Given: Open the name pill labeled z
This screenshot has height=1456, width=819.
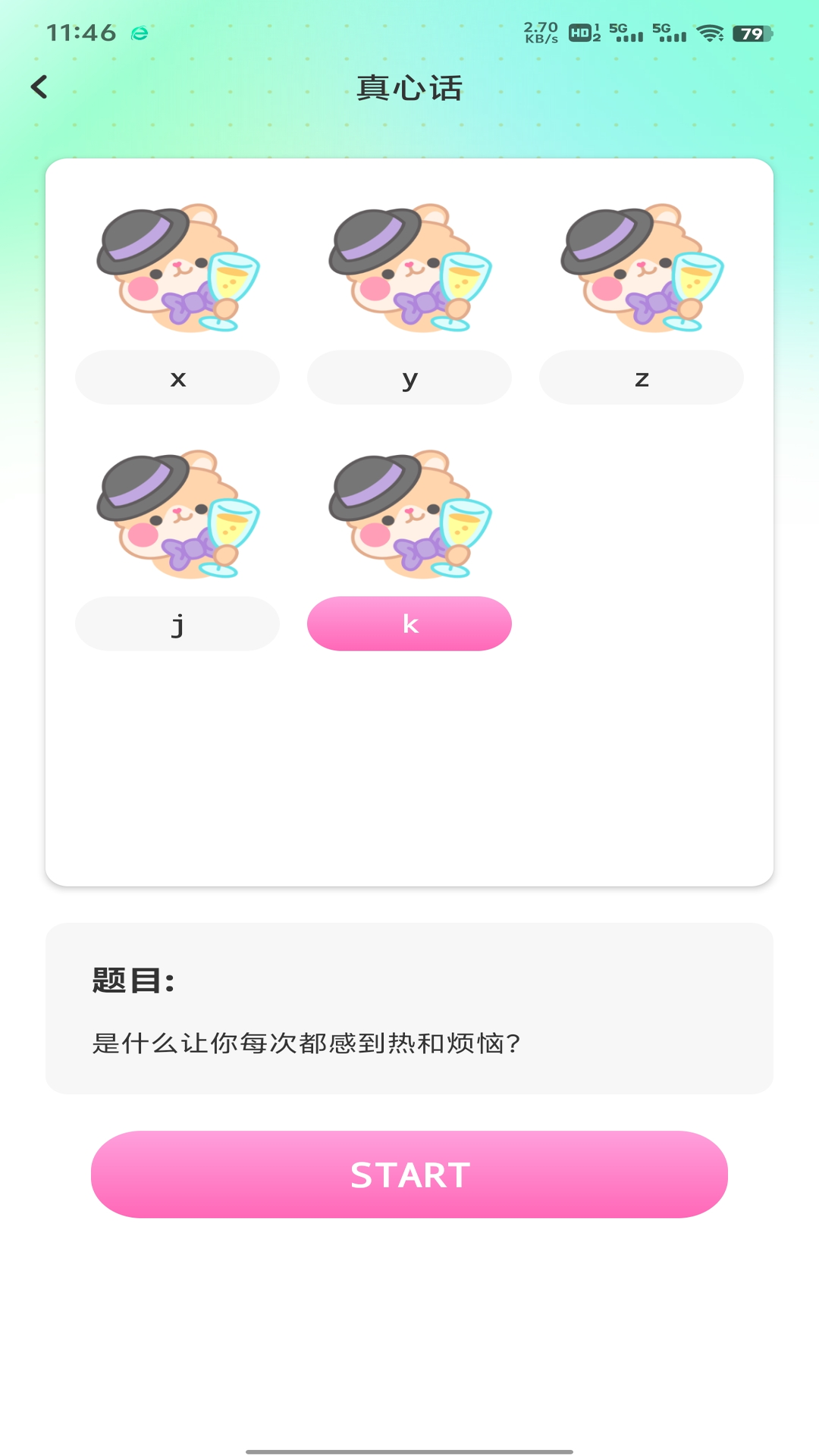Looking at the screenshot, I should [641, 377].
